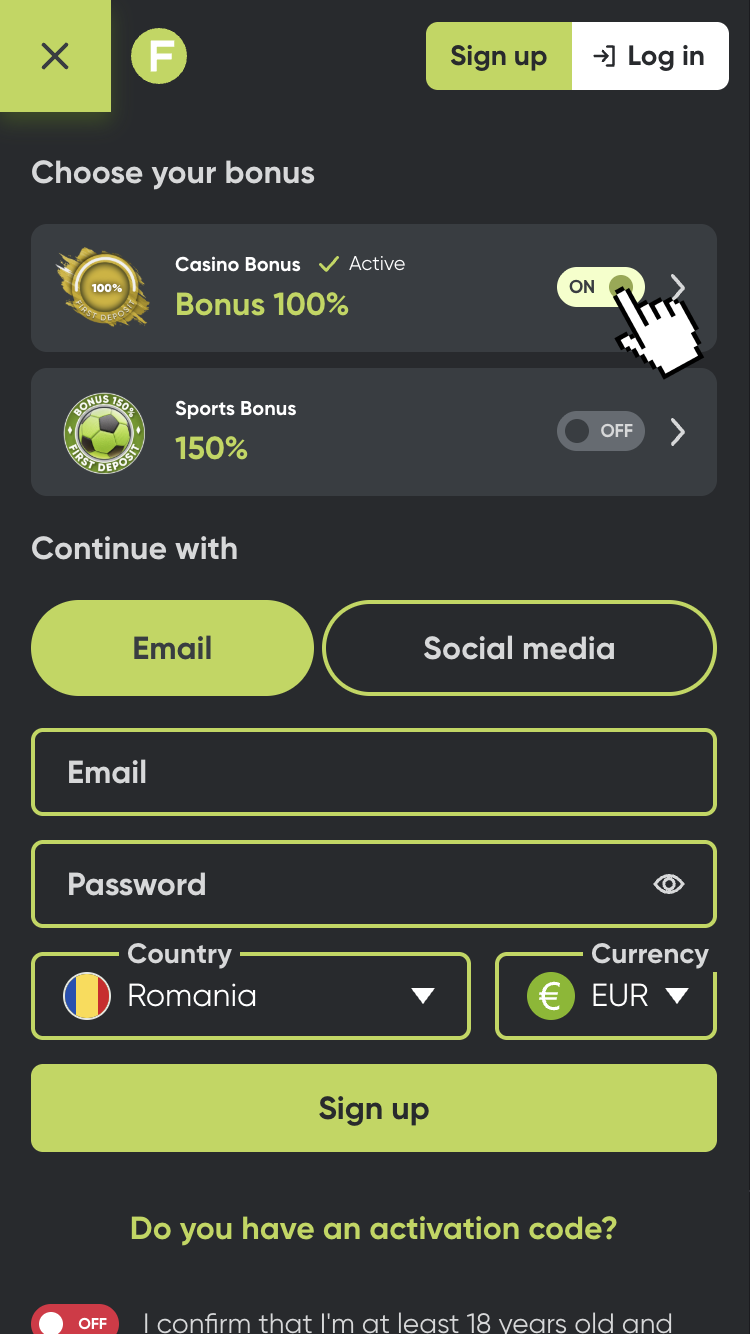The height and width of the screenshot is (1334, 750).
Task: Choose Email as registration method
Action: pos(172,648)
